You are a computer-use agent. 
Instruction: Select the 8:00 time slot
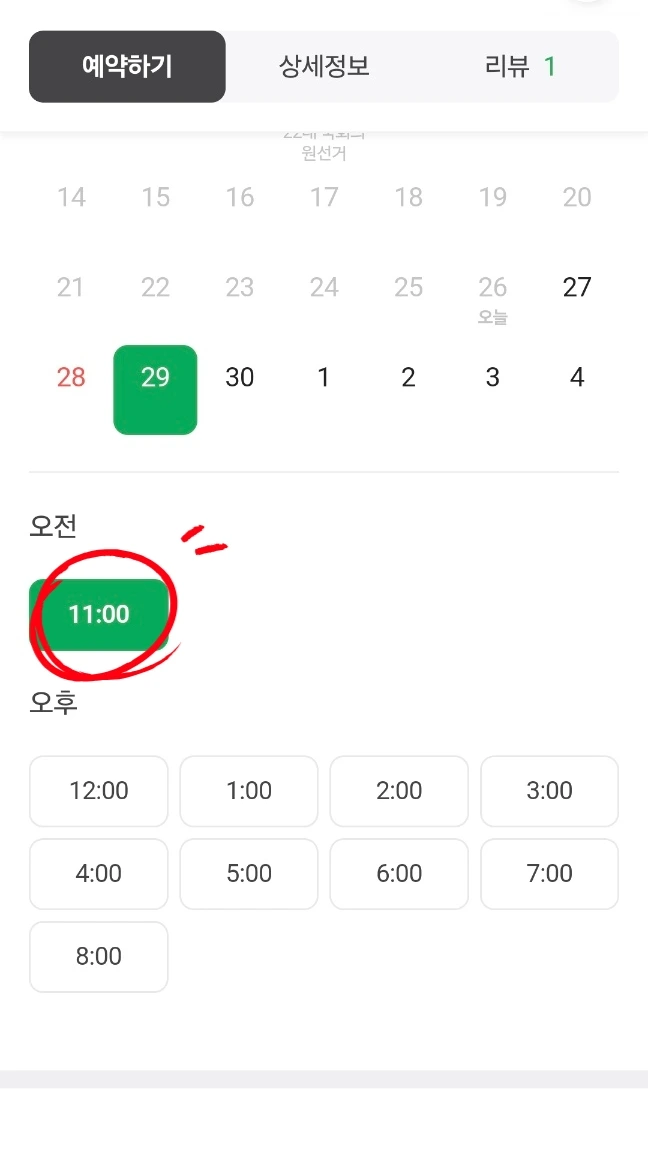click(99, 957)
